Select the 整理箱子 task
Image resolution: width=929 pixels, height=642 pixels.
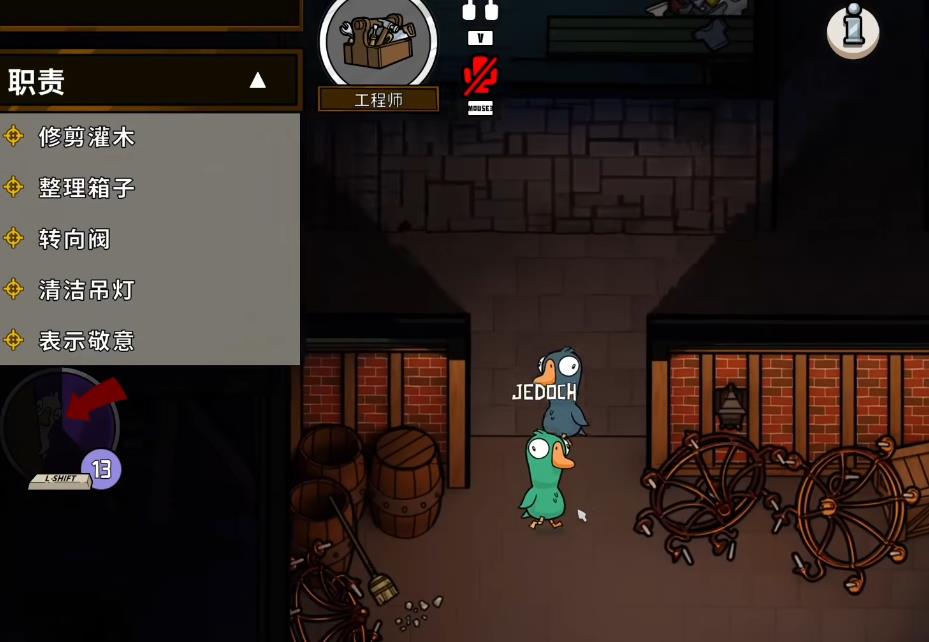point(86,188)
